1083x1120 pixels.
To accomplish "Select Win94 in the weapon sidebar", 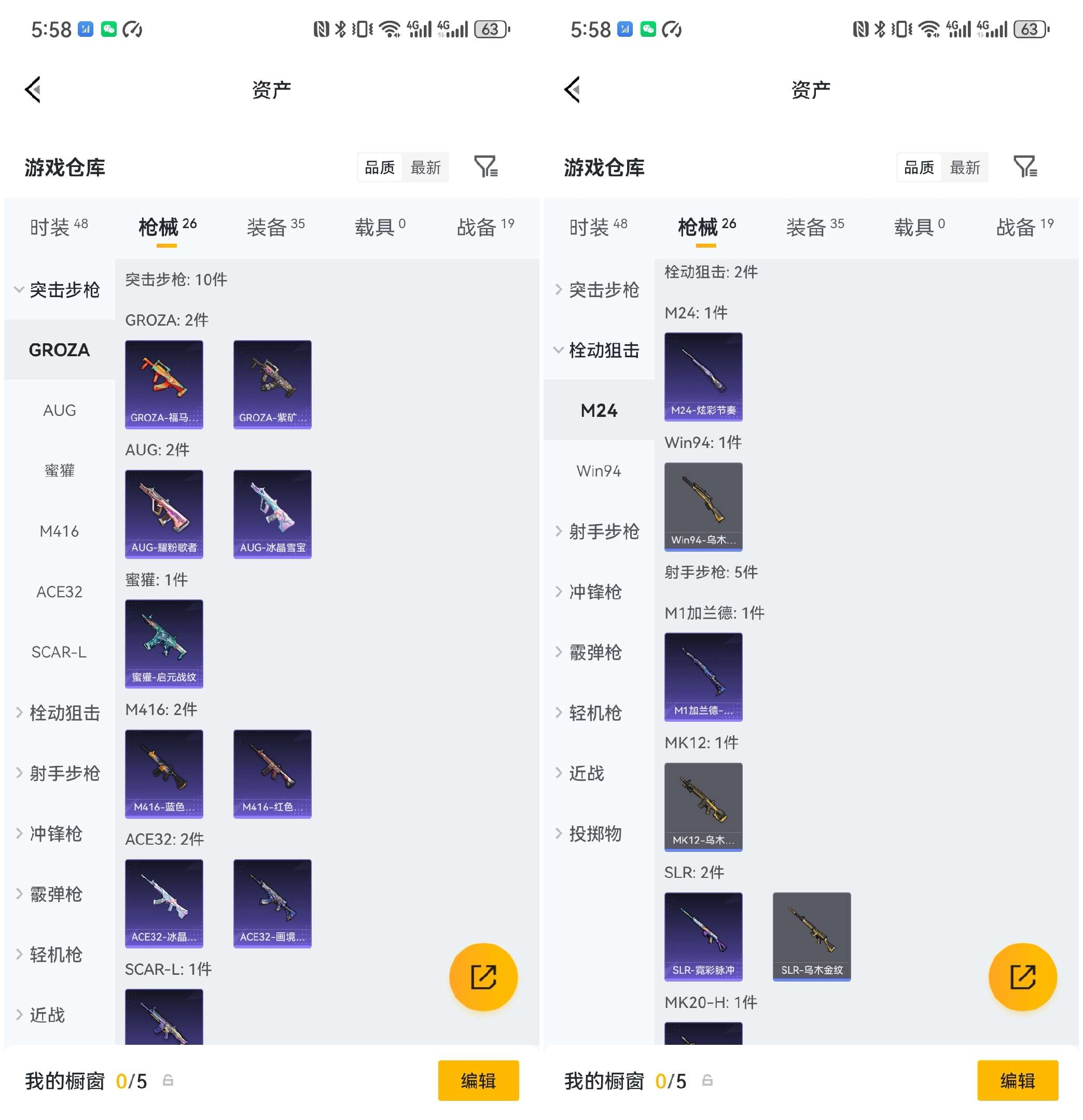I will [599, 471].
